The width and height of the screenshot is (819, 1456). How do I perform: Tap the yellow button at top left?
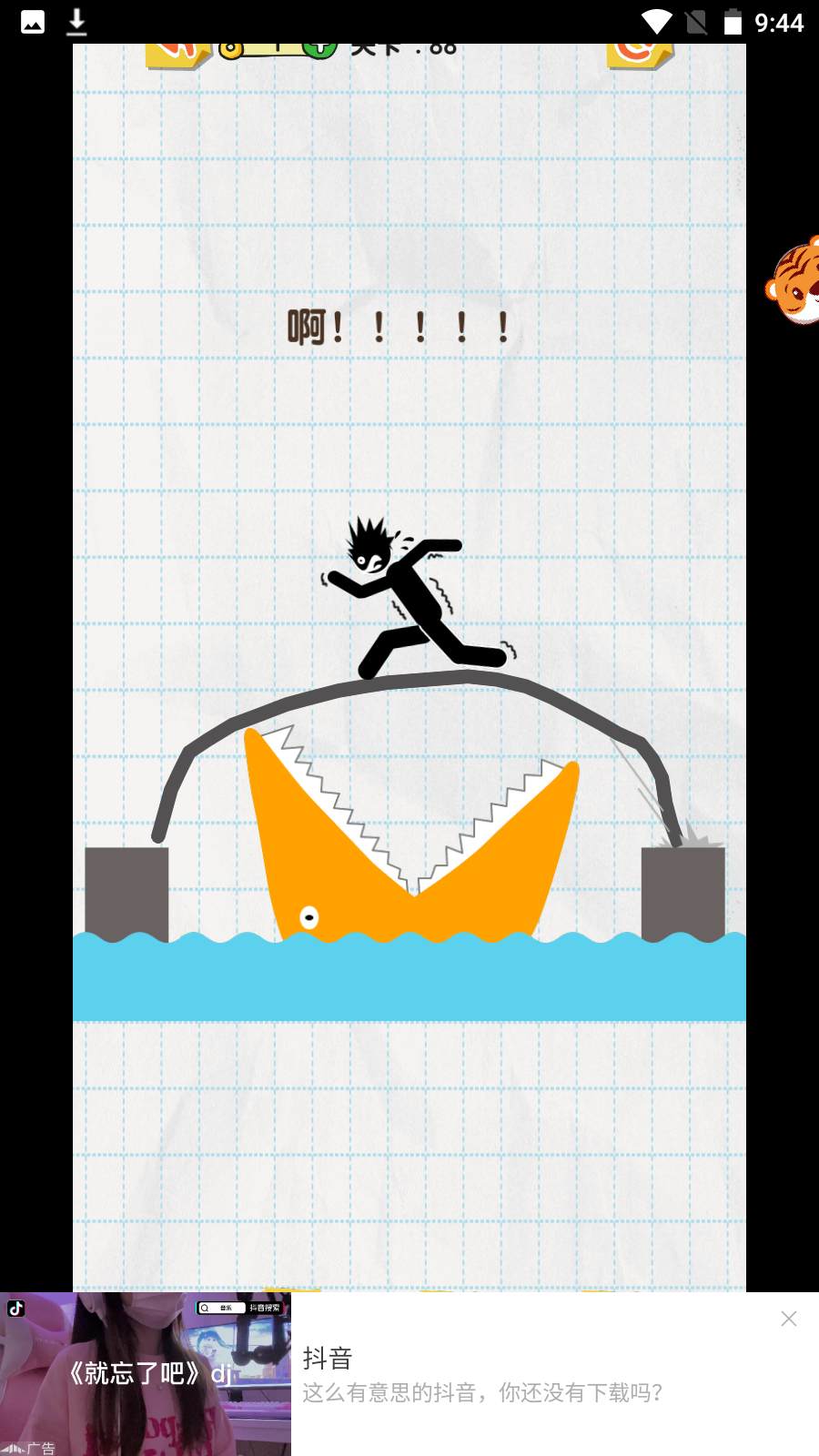[x=178, y=53]
